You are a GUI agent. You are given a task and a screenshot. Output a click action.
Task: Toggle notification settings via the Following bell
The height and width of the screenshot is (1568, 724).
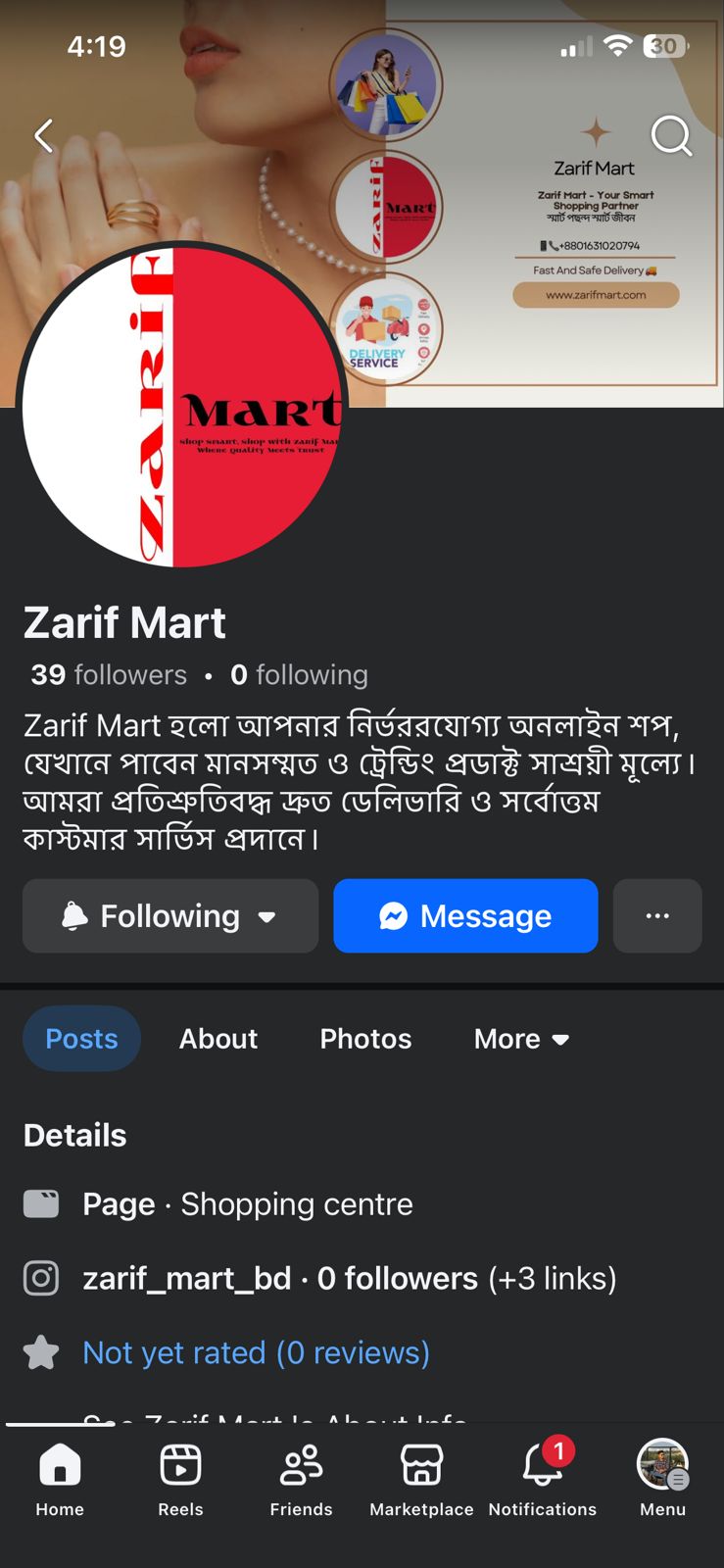point(75,915)
